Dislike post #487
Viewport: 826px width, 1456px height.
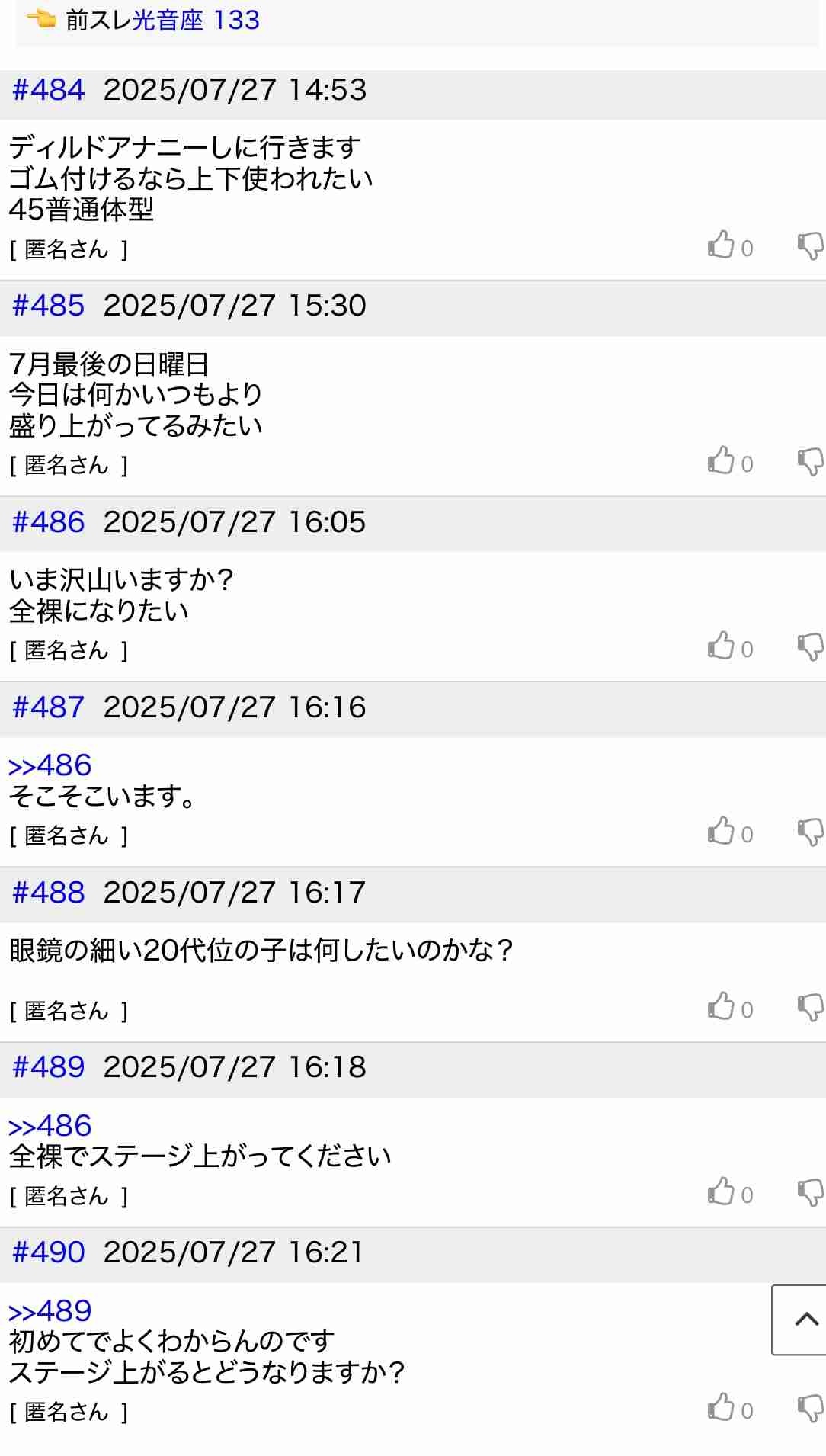click(x=811, y=832)
